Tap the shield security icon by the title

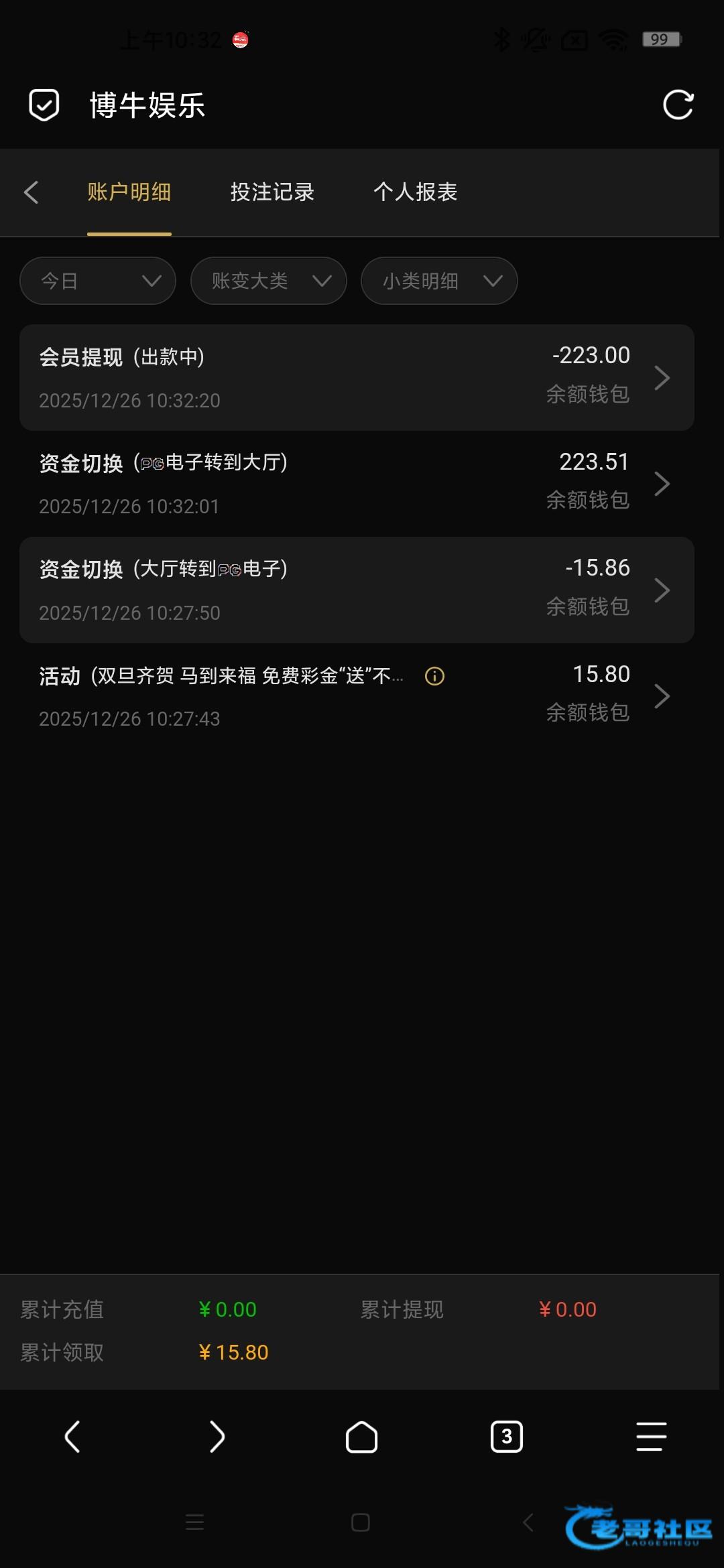point(44,105)
